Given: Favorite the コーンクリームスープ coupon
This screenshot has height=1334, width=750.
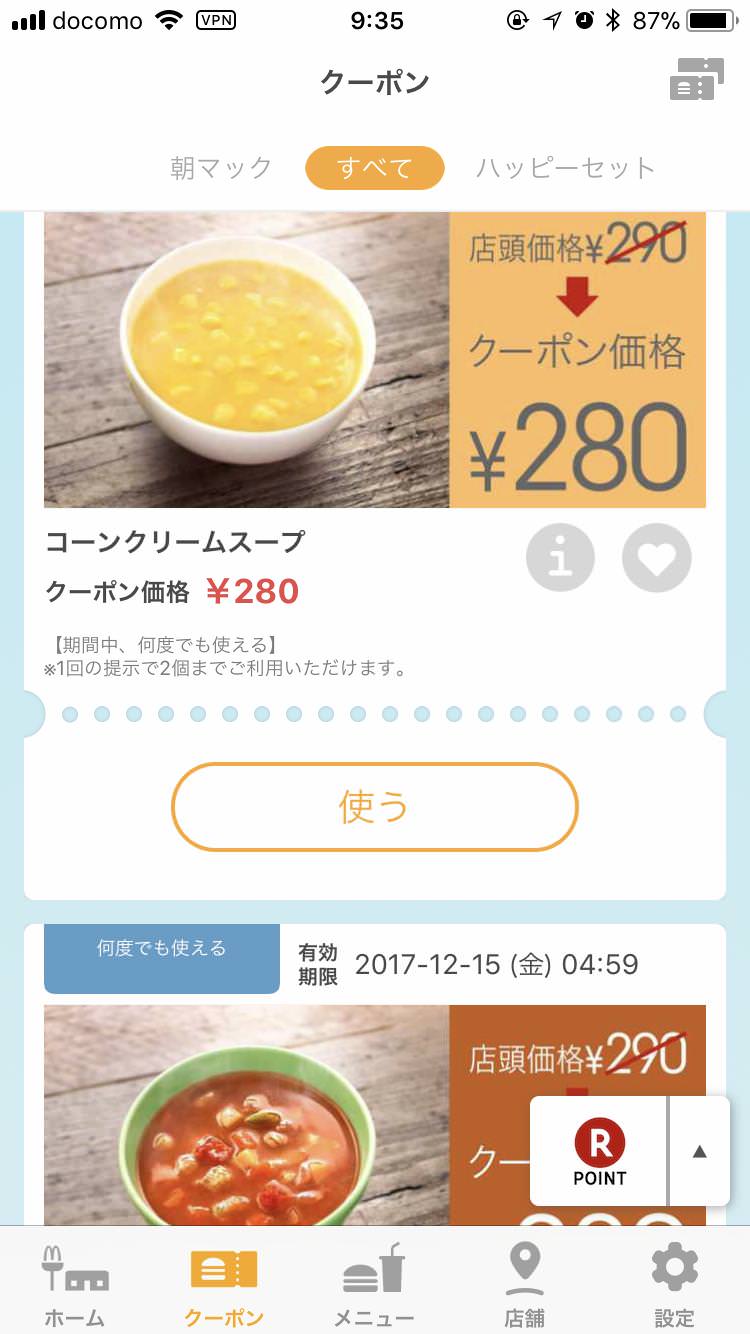Looking at the screenshot, I should click(656, 558).
